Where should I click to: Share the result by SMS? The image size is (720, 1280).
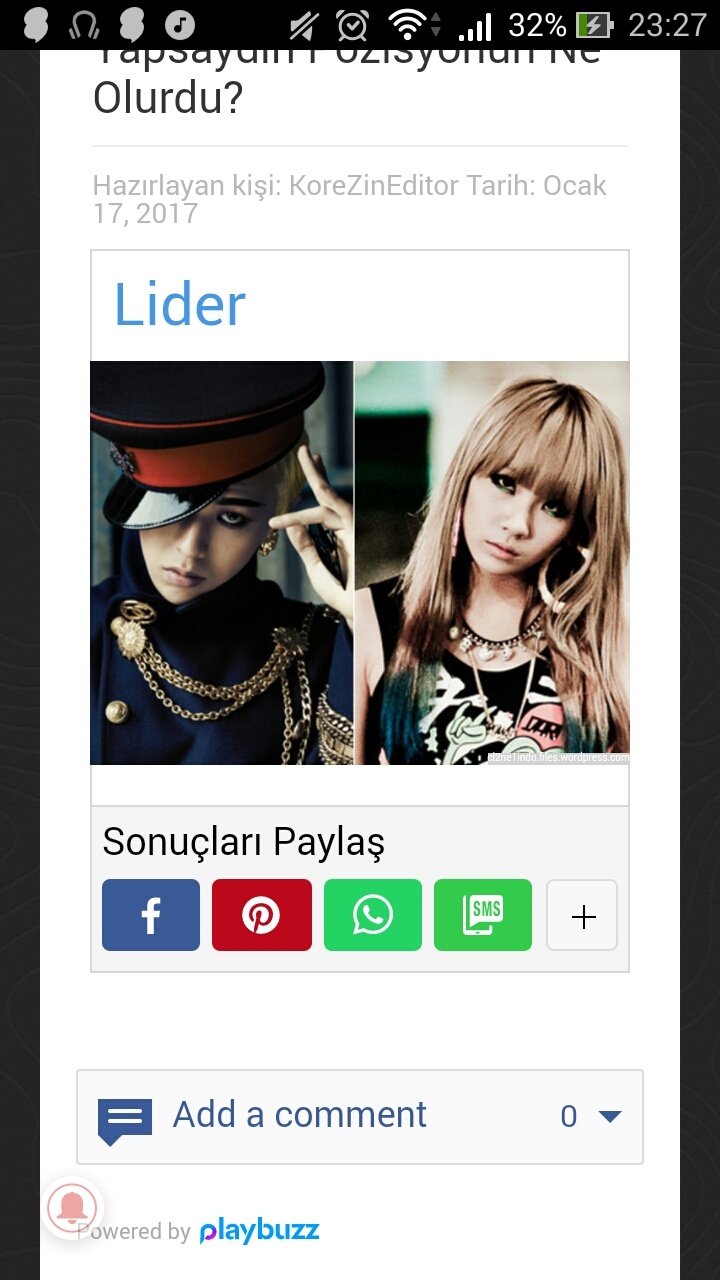pos(483,915)
